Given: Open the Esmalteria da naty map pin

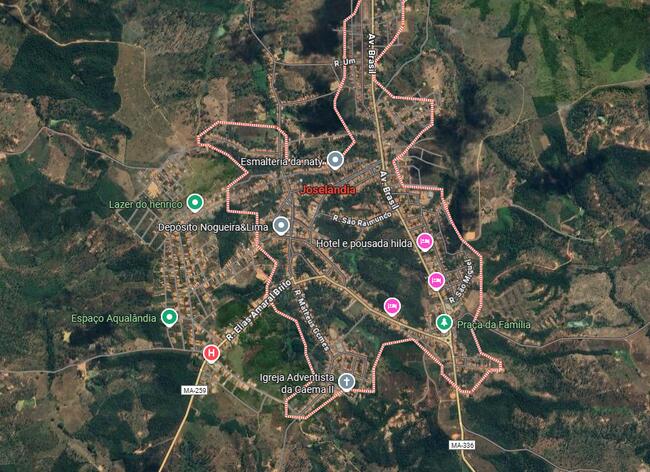Looking at the screenshot, I should (x=336, y=159).
